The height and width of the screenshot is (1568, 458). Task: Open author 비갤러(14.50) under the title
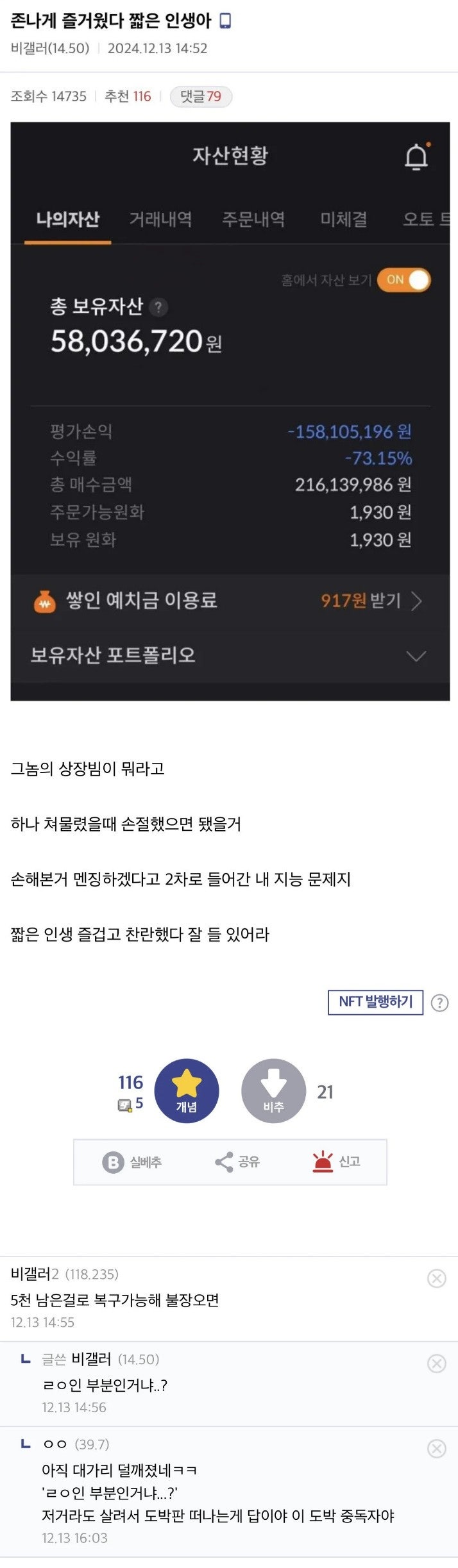pos(50,49)
